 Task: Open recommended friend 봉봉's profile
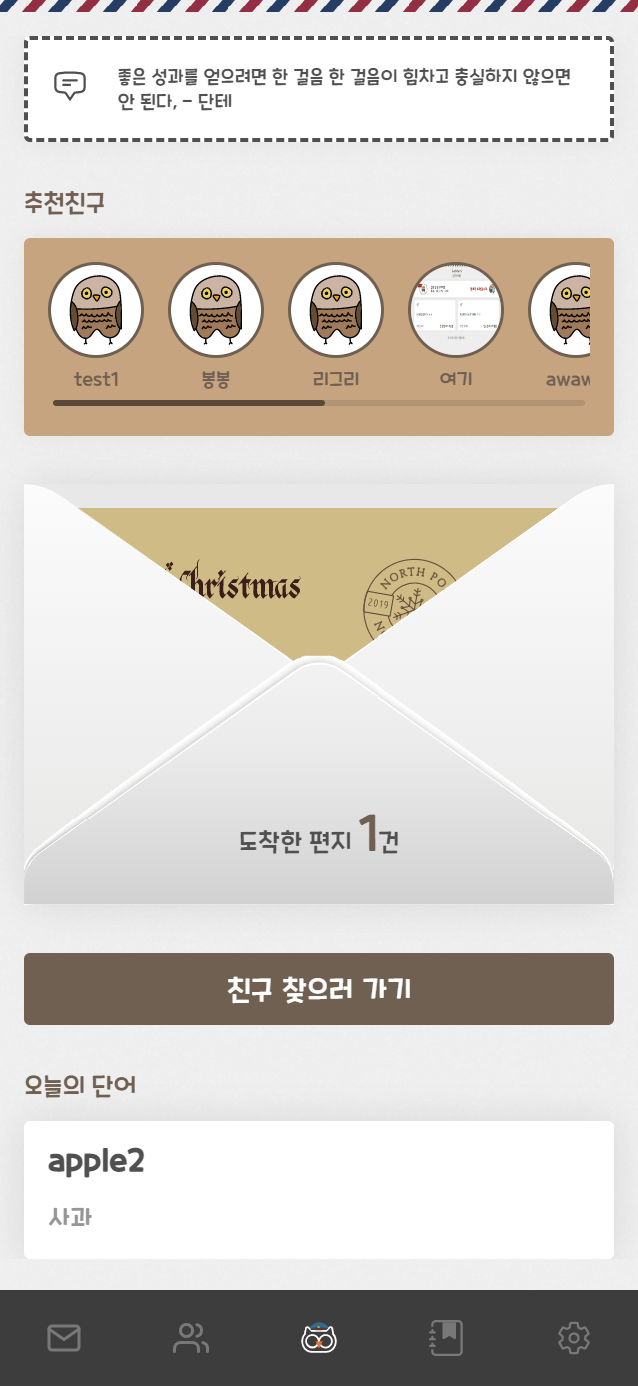[x=216, y=310]
